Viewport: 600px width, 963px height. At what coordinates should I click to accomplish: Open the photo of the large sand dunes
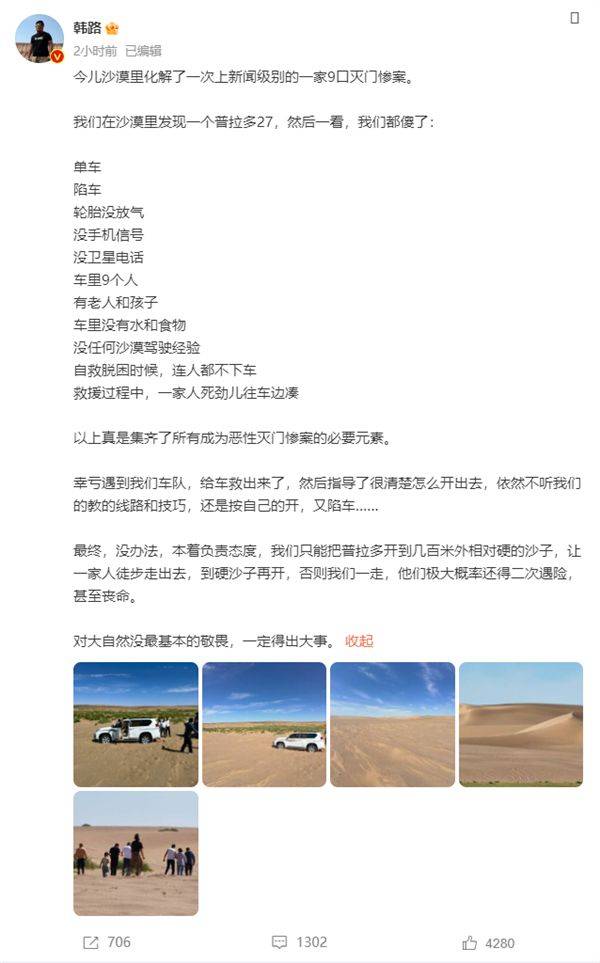tap(521, 724)
